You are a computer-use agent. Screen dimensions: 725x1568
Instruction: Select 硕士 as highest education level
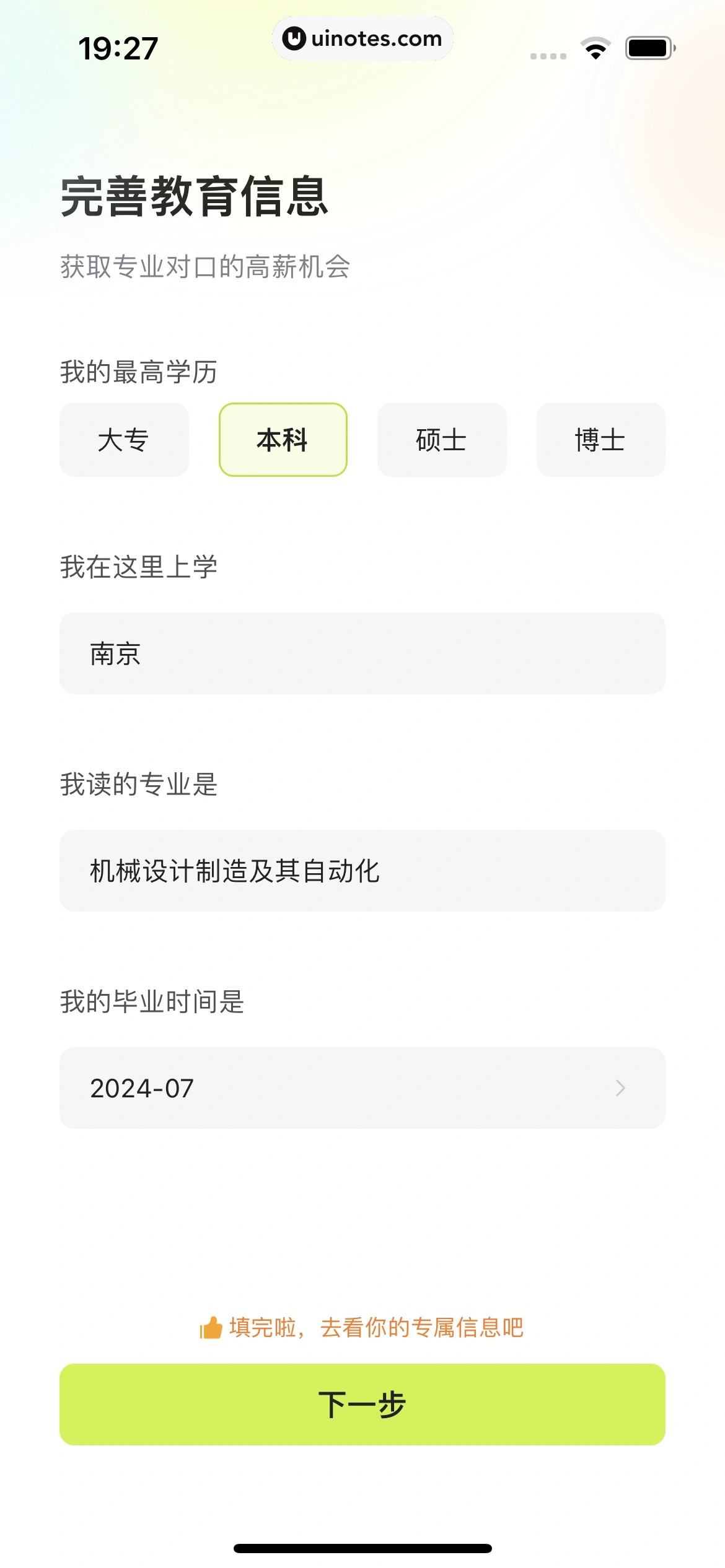[441, 439]
